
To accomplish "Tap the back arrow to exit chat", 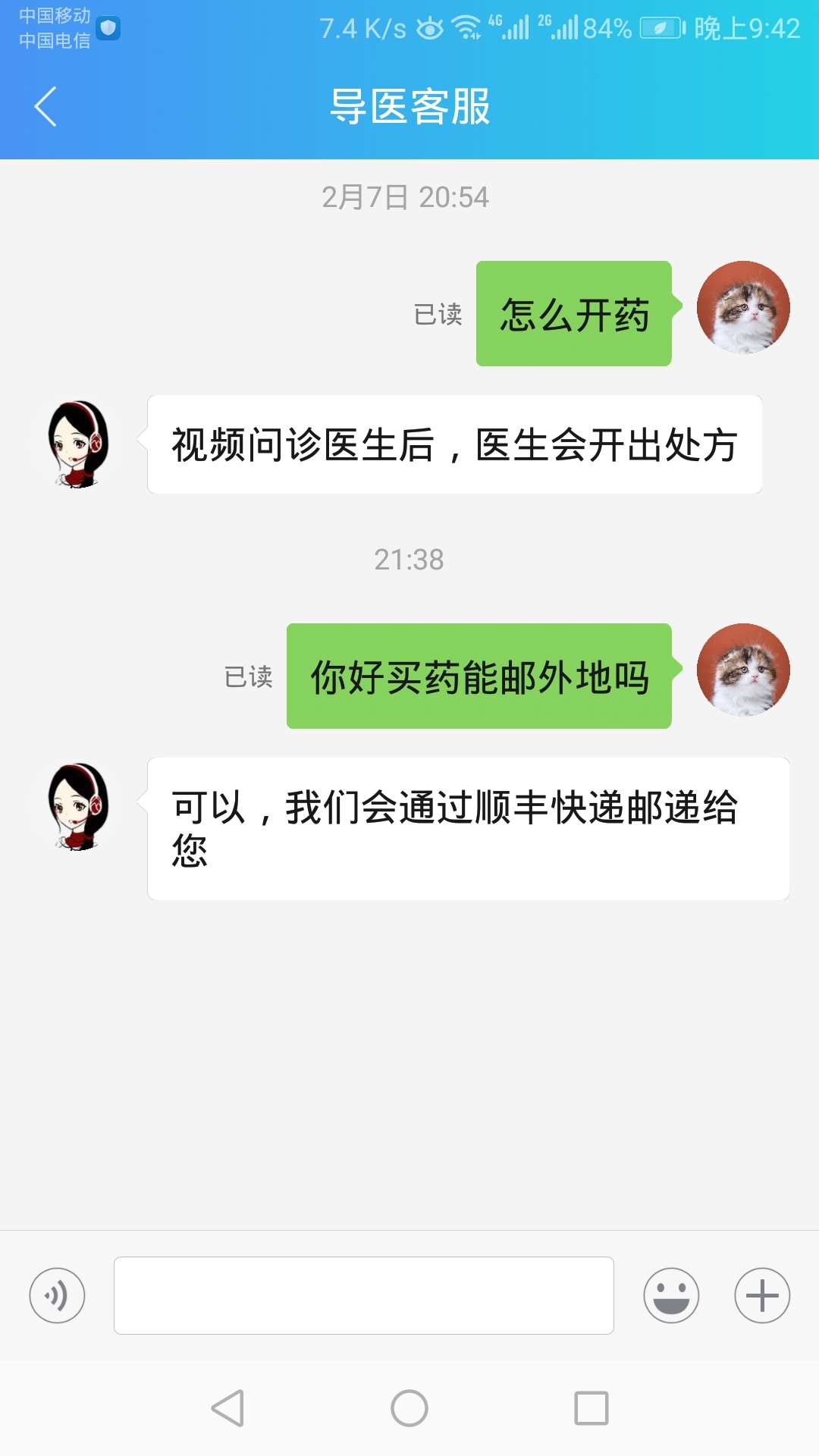I will click(x=45, y=106).
